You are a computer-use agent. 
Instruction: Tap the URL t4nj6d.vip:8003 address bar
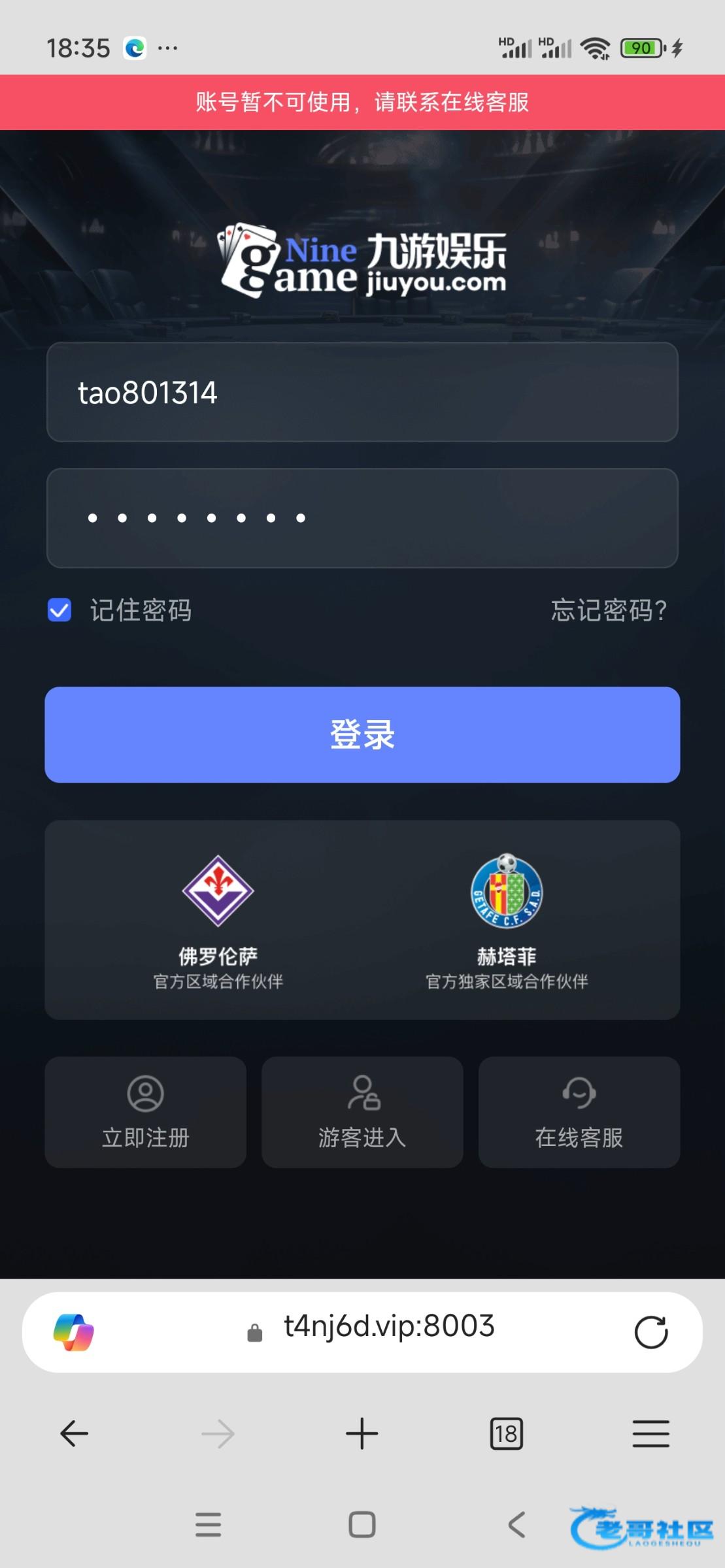pyautogui.click(x=388, y=1326)
